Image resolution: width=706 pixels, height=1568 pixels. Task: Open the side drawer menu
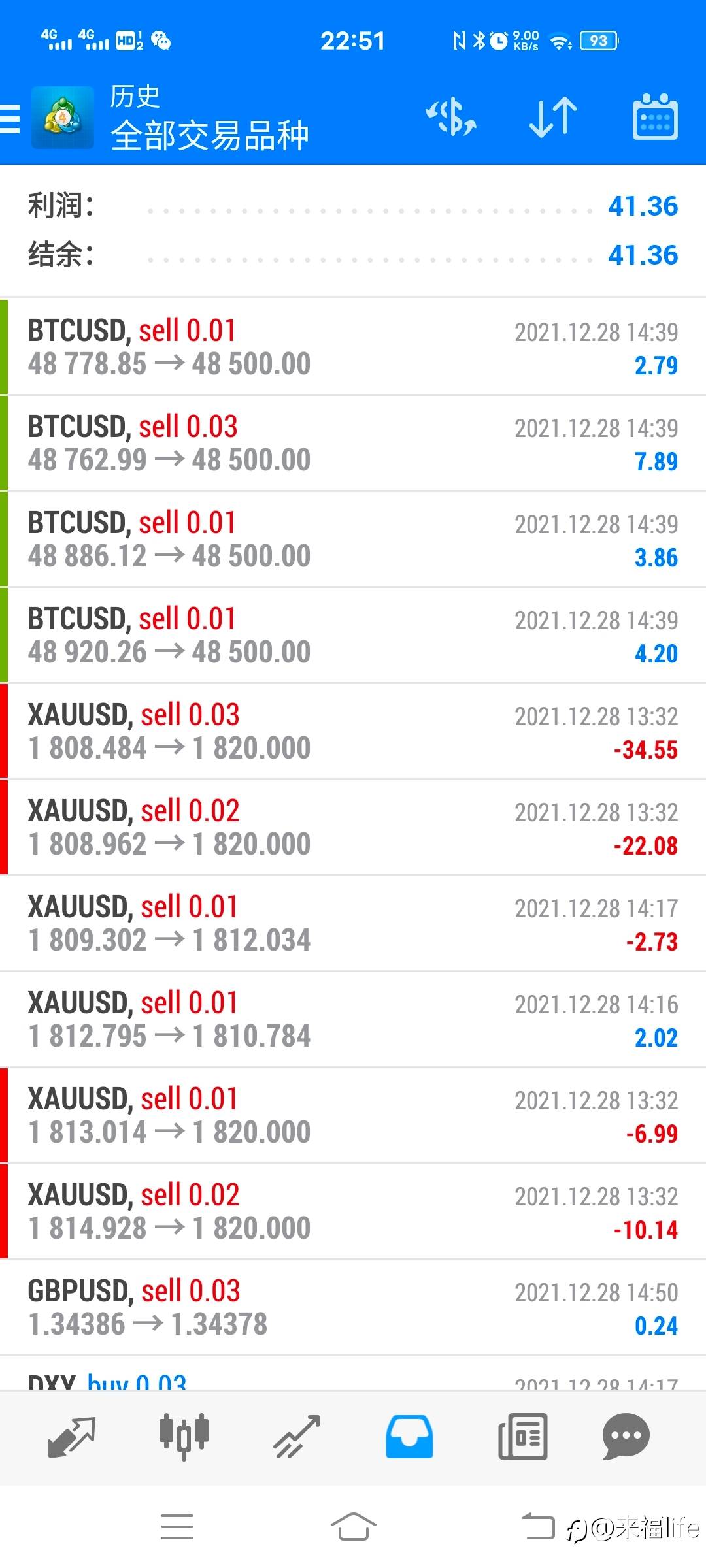(10, 118)
